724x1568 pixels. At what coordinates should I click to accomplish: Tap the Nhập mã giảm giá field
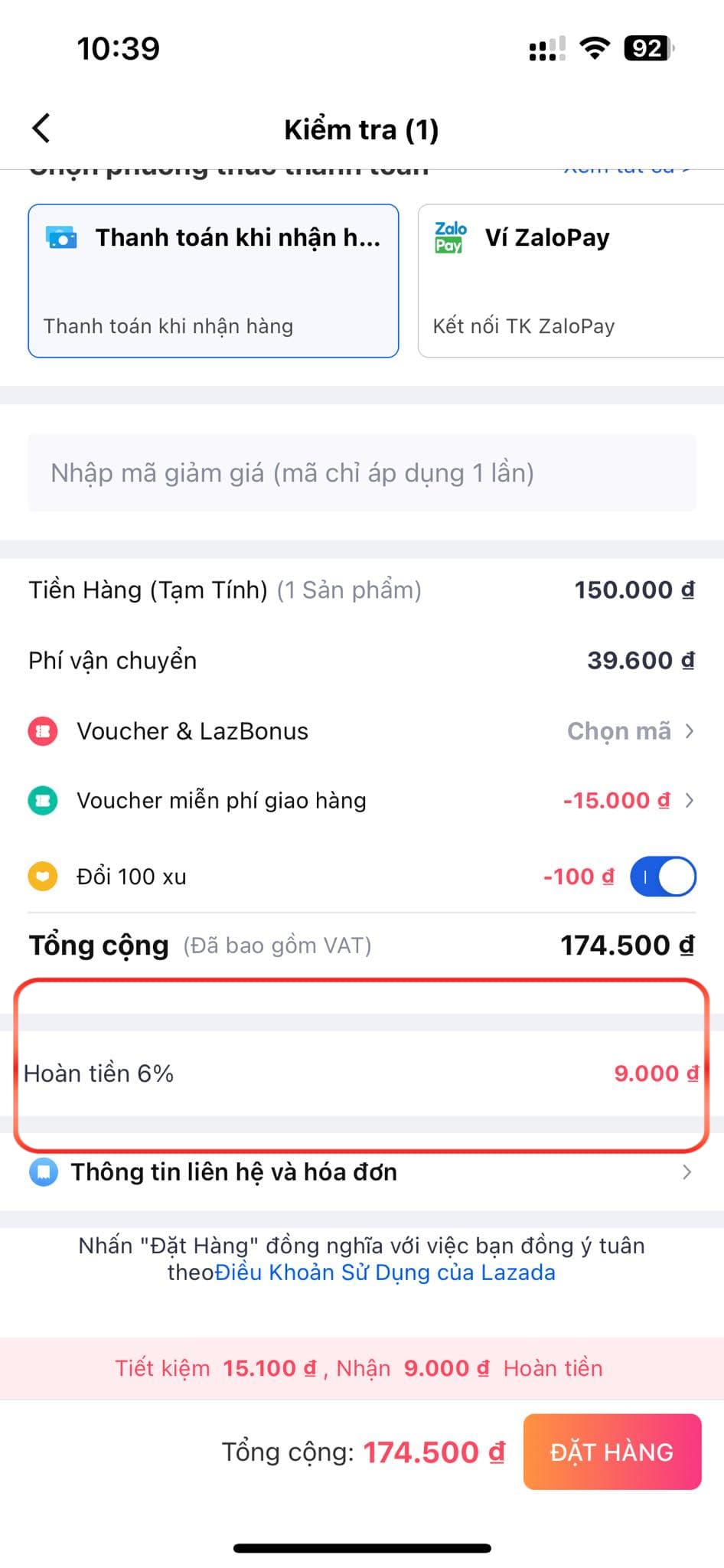(x=361, y=473)
